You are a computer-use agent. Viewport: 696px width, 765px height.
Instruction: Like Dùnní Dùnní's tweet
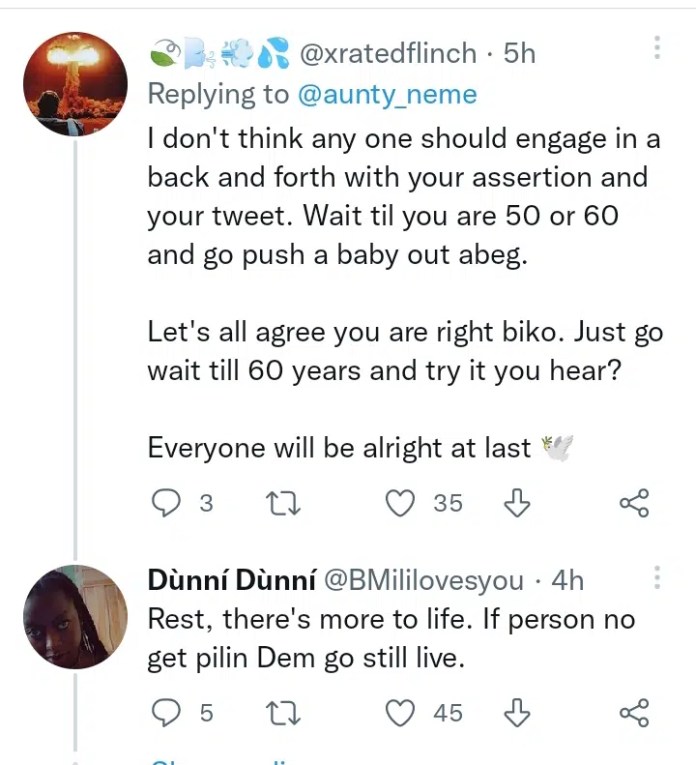(x=400, y=713)
